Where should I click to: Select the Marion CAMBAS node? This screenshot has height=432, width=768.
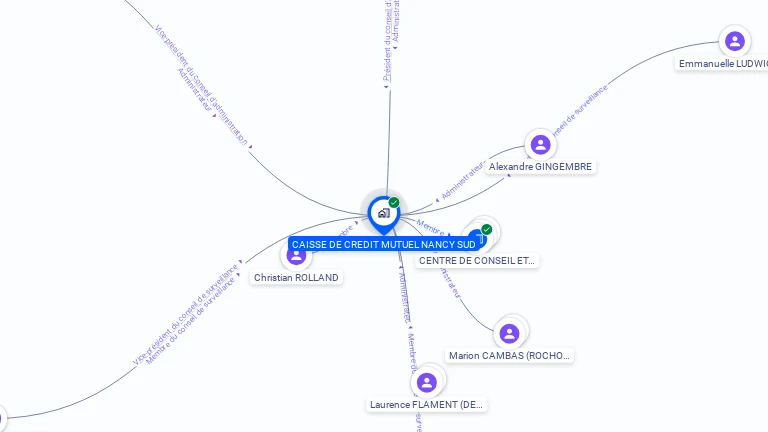coord(510,333)
